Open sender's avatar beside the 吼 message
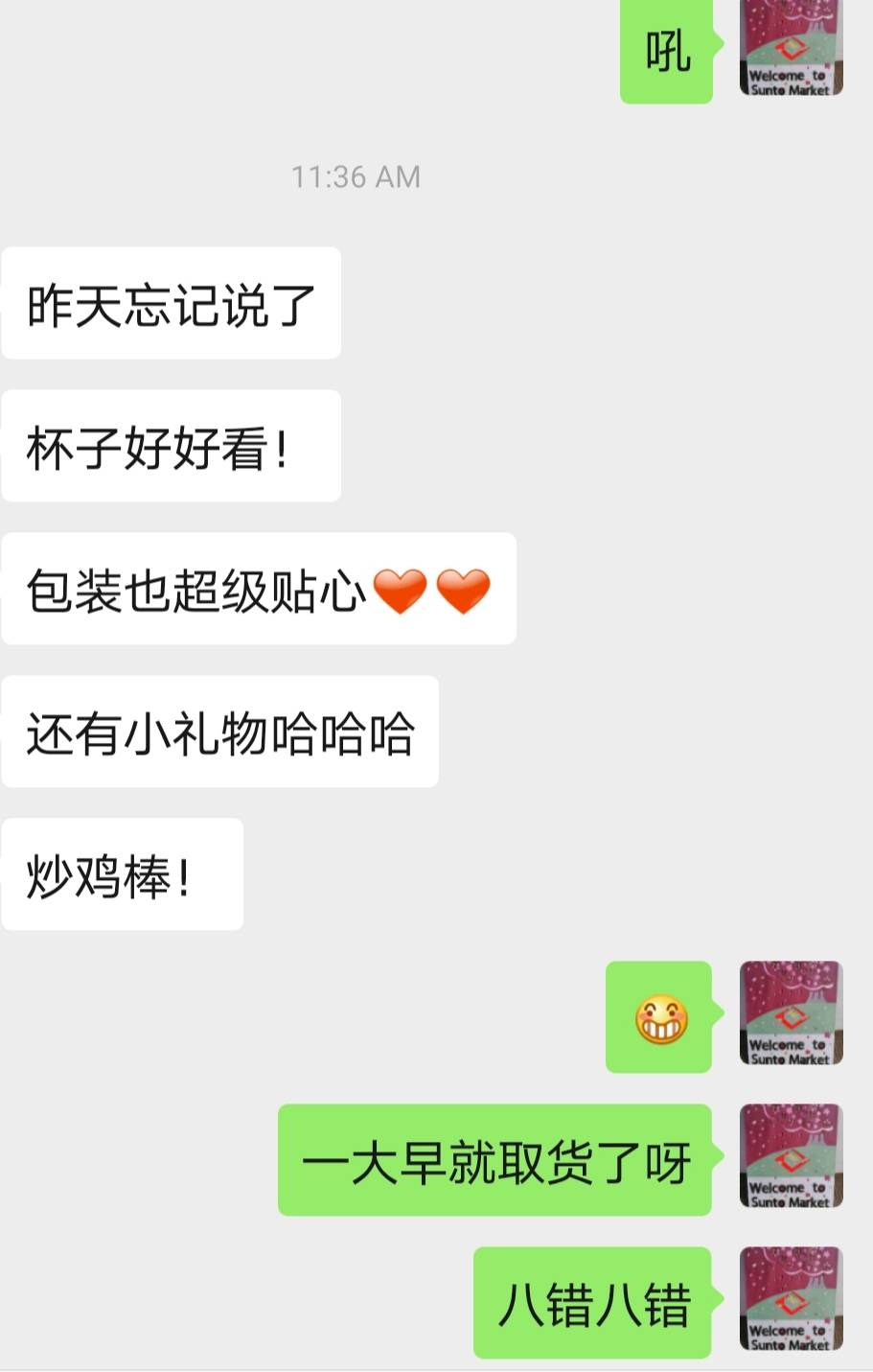Image resolution: width=873 pixels, height=1372 pixels. coord(791,48)
